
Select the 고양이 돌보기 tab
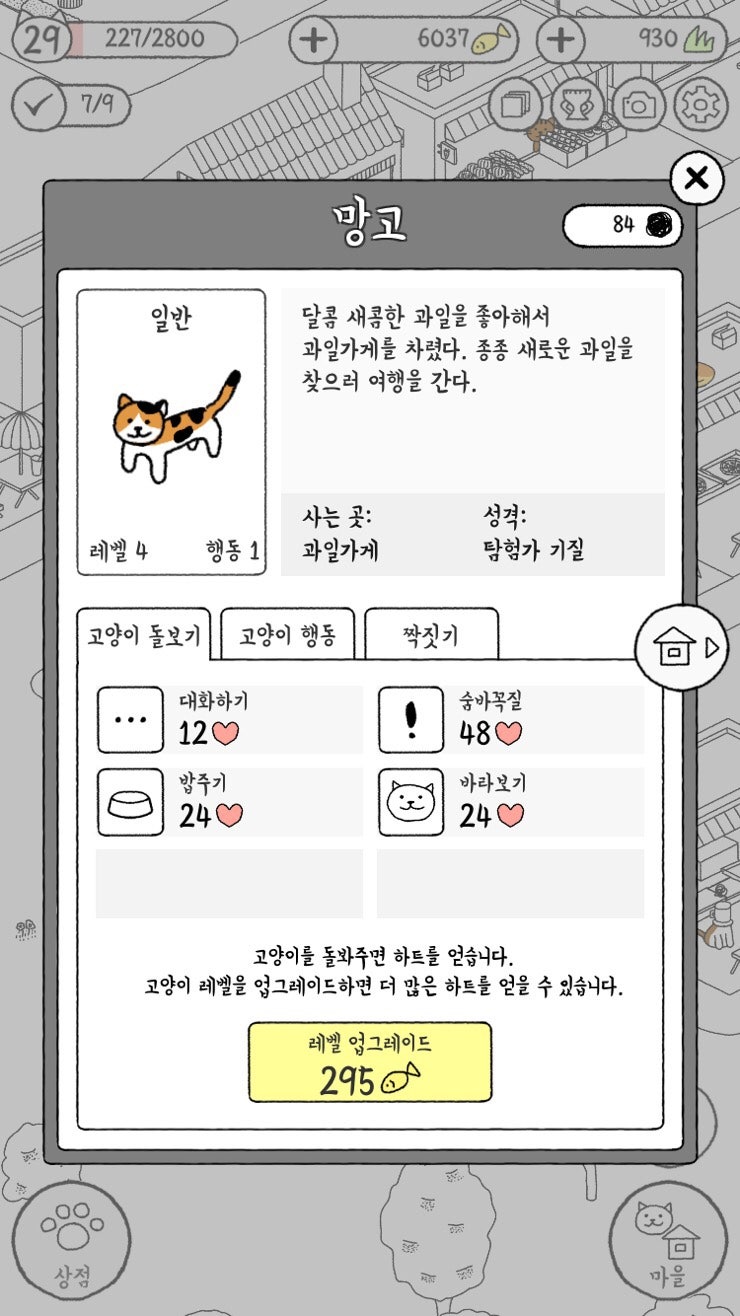[x=144, y=634]
